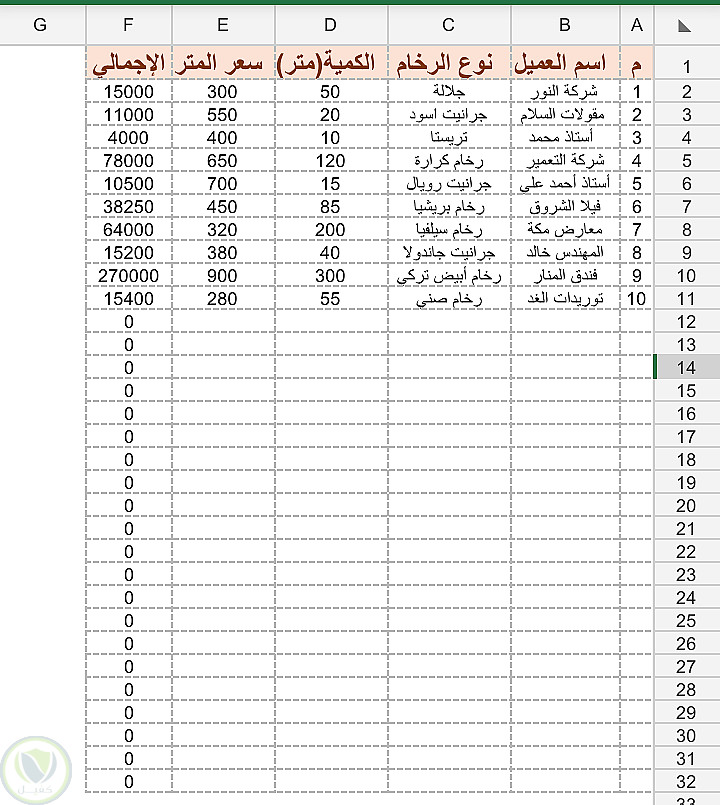The image size is (720, 805).
Task: Select column C header
Action: [448, 25]
